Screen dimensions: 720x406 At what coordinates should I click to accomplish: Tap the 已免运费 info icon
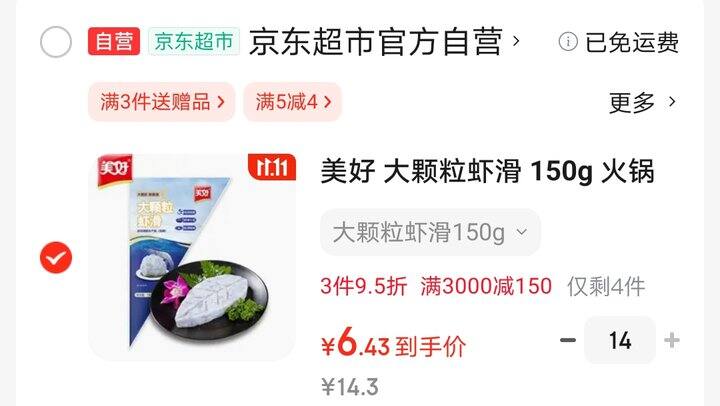coord(568,42)
